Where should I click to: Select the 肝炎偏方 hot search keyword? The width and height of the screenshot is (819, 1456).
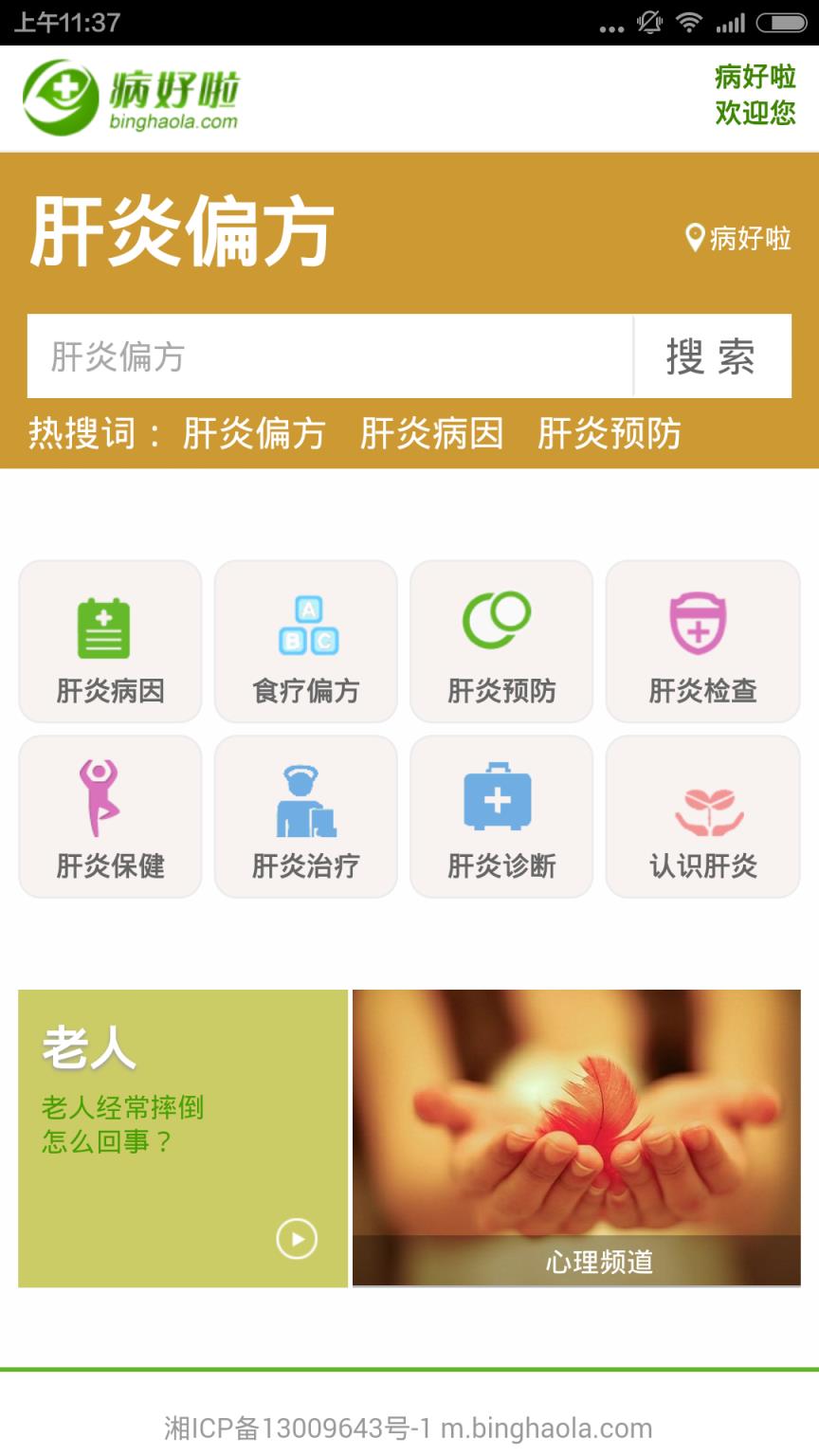(x=251, y=434)
